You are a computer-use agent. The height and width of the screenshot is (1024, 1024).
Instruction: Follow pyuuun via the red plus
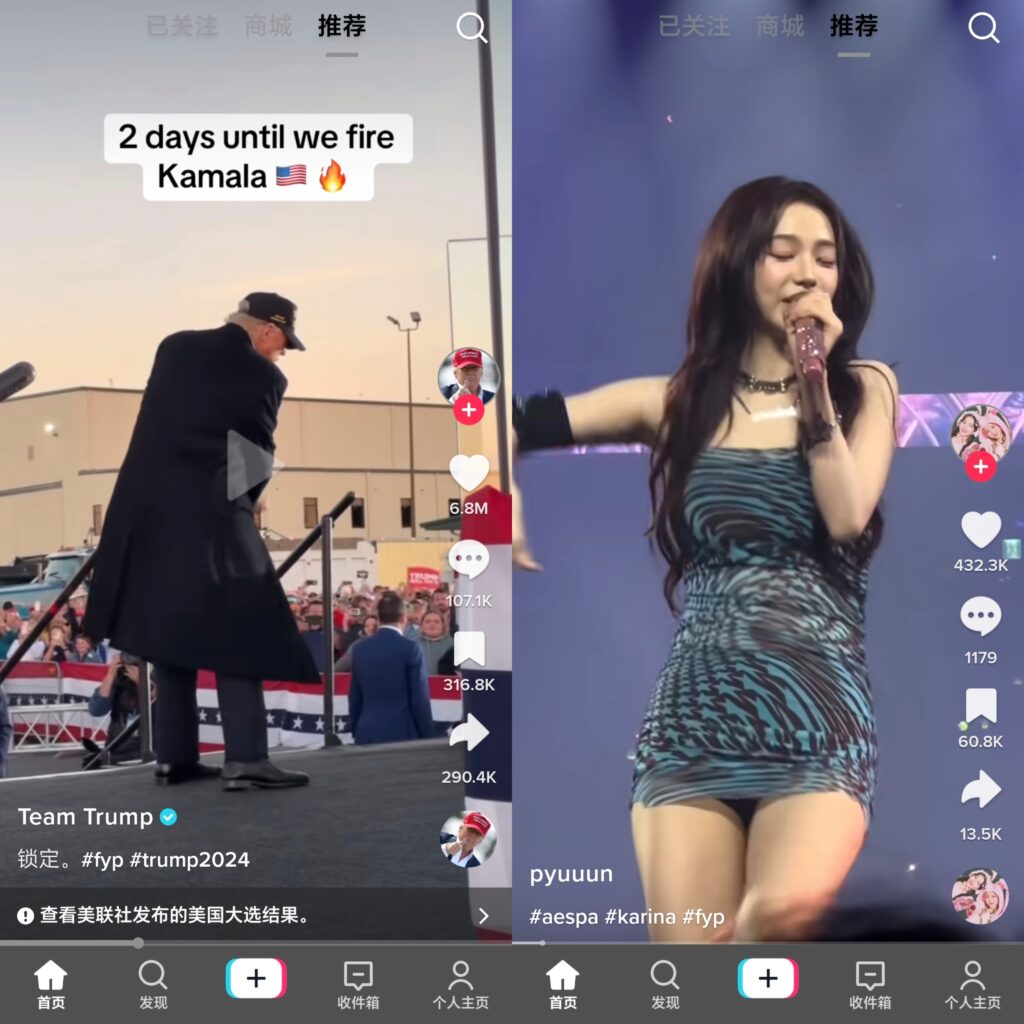[981, 467]
